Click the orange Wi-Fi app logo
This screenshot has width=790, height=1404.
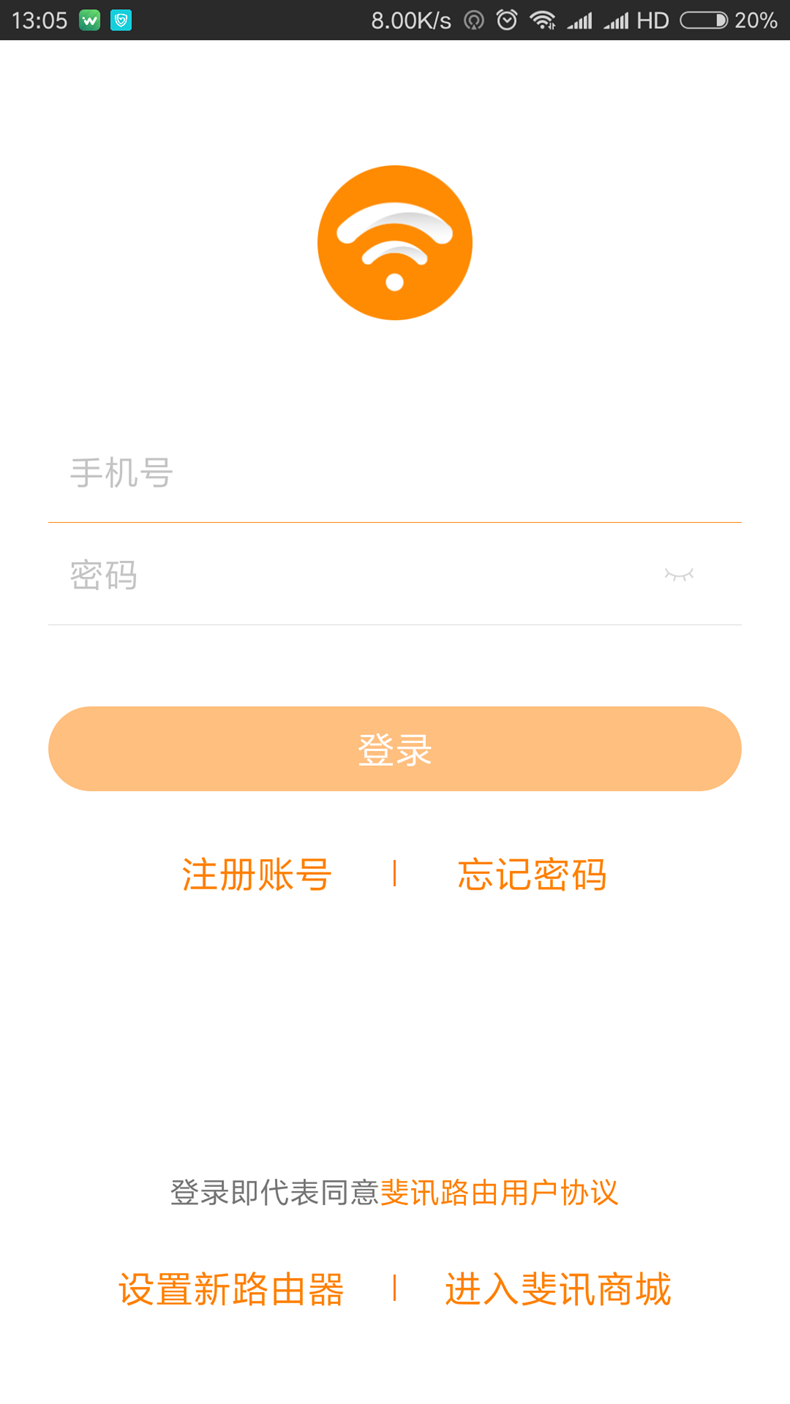(x=395, y=242)
